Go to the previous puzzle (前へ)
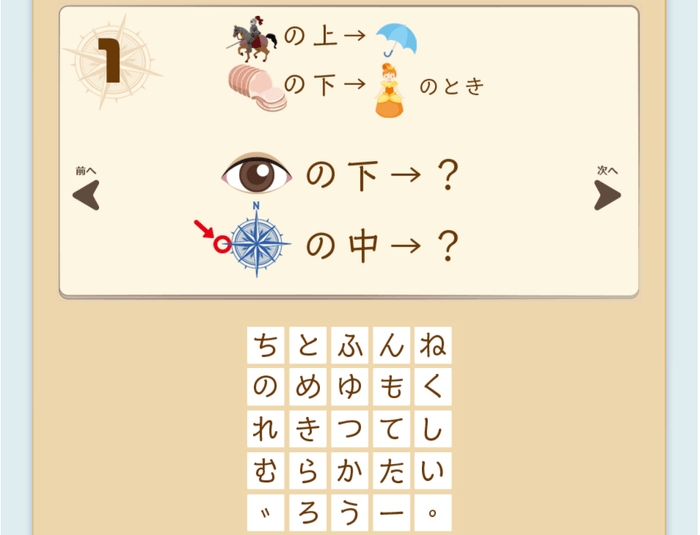Screen dimensions: 700x535 tap(86, 194)
